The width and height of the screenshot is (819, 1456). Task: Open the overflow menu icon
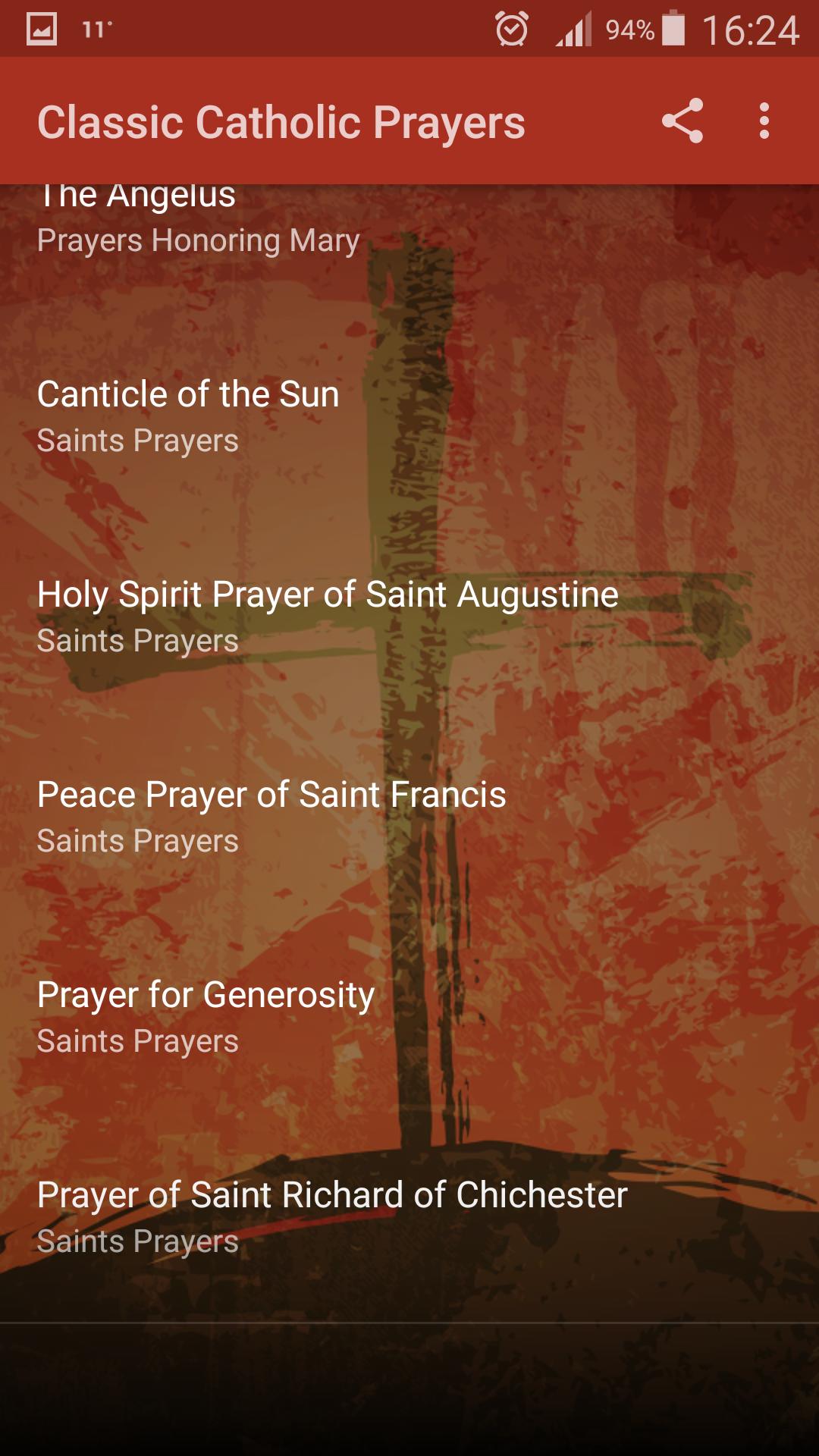pos(765,121)
